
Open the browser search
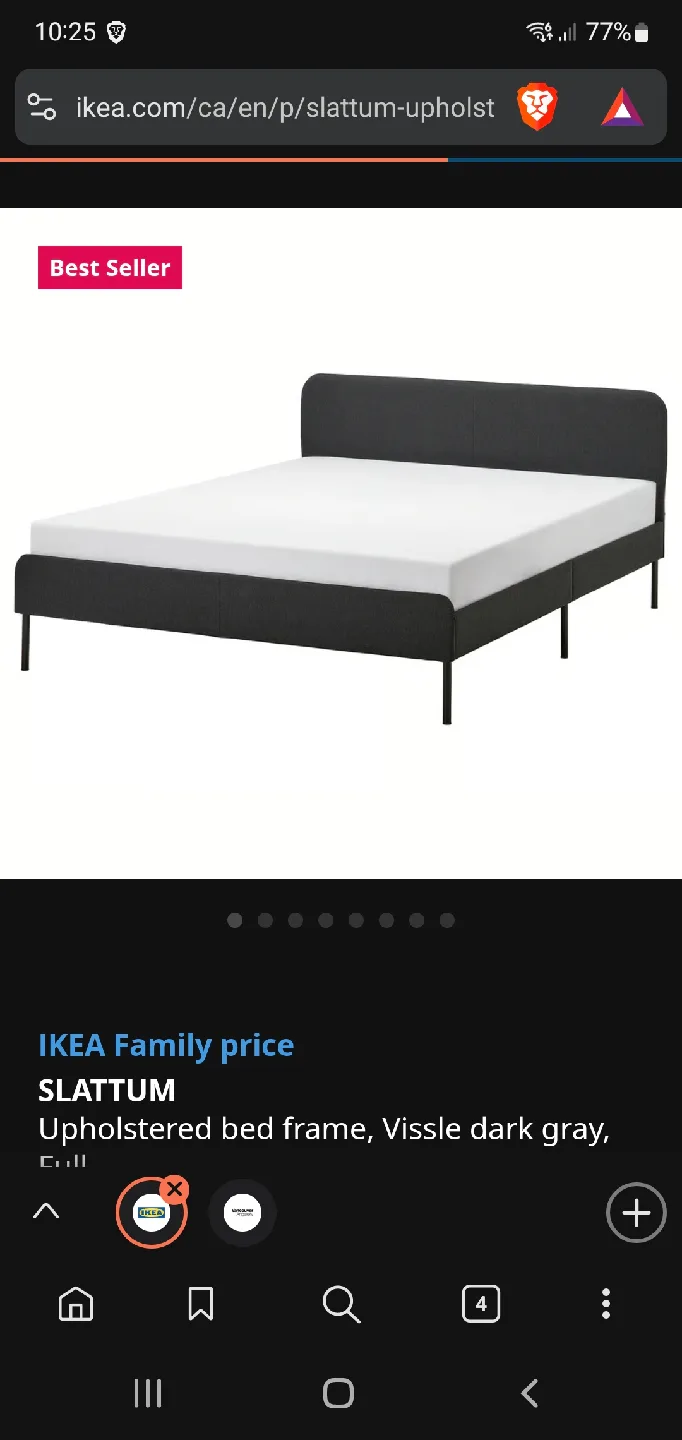(341, 1304)
